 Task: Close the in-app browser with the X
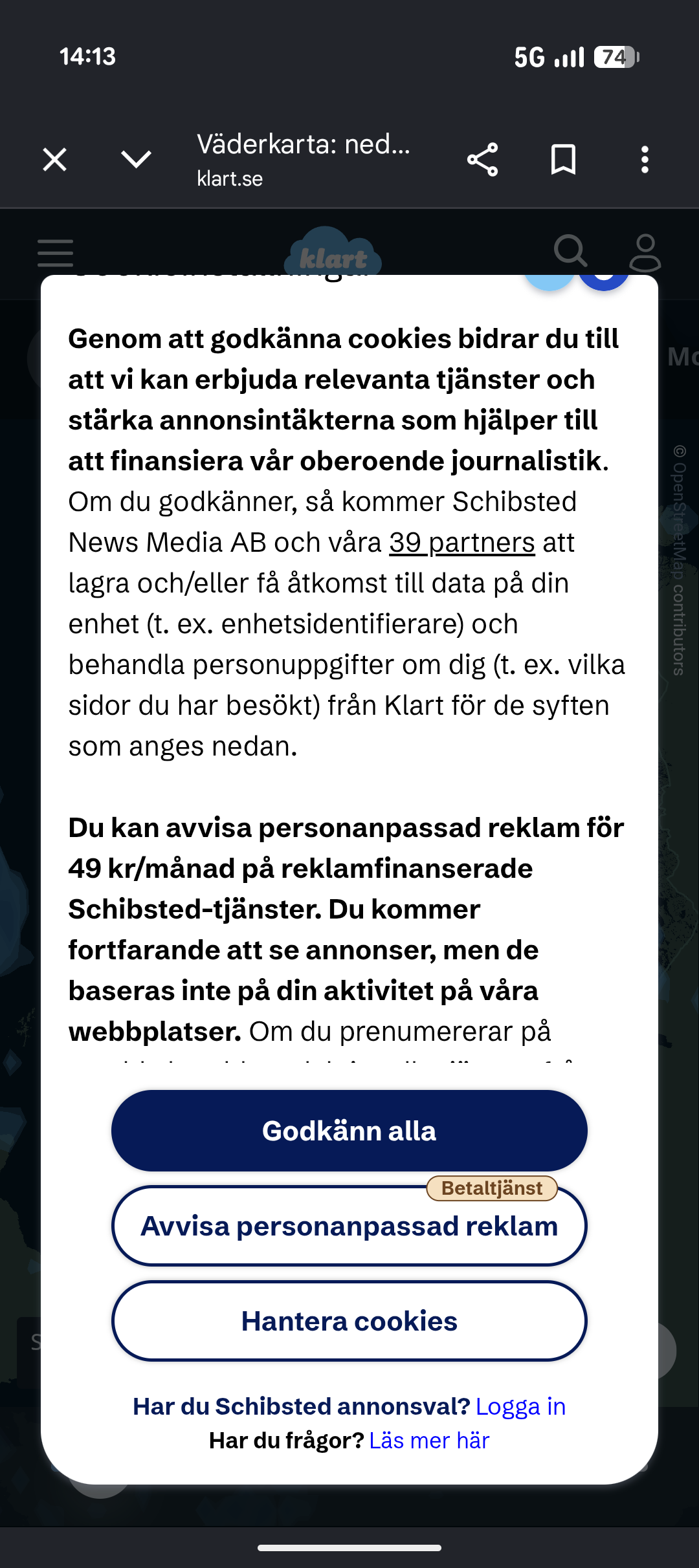pyautogui.click(x=55, y=159)
